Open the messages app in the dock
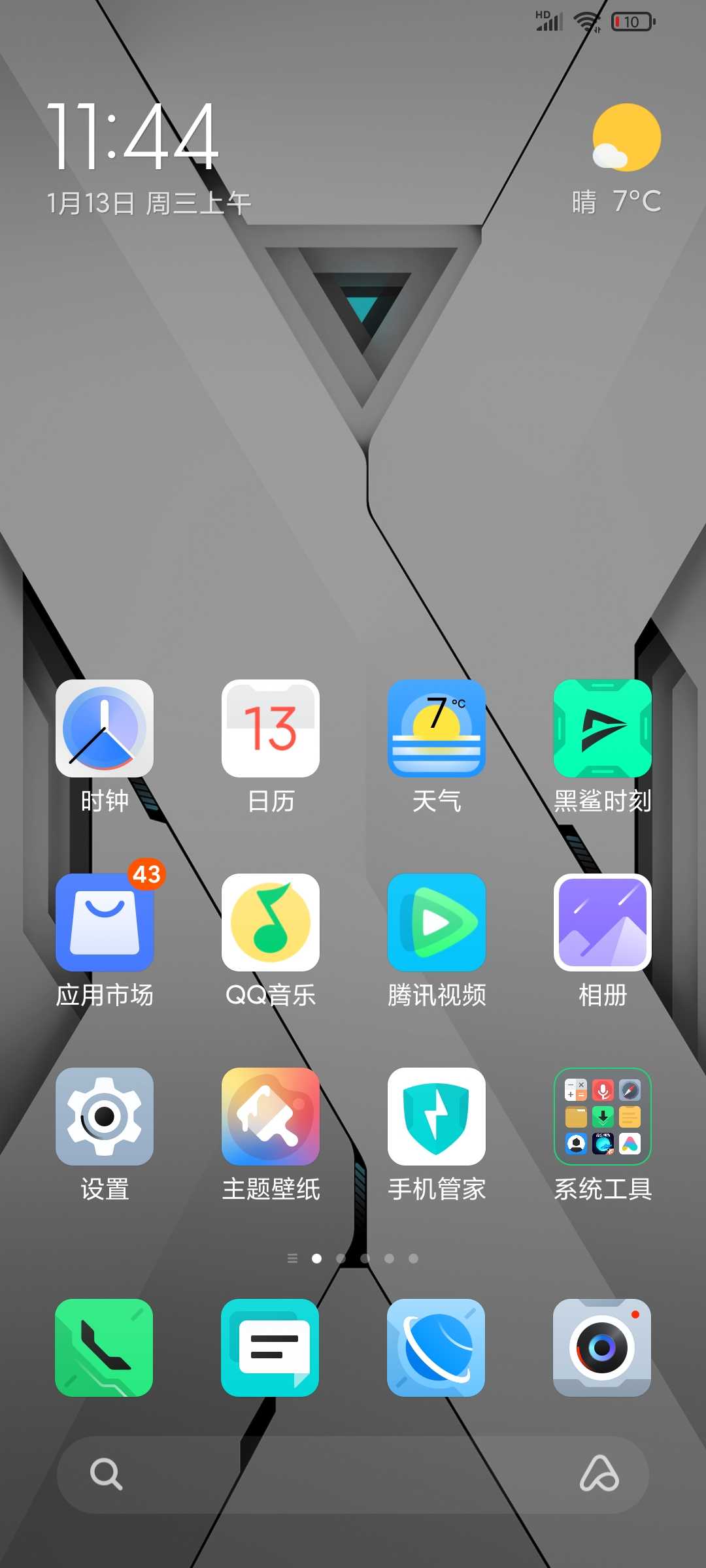 270,1348
